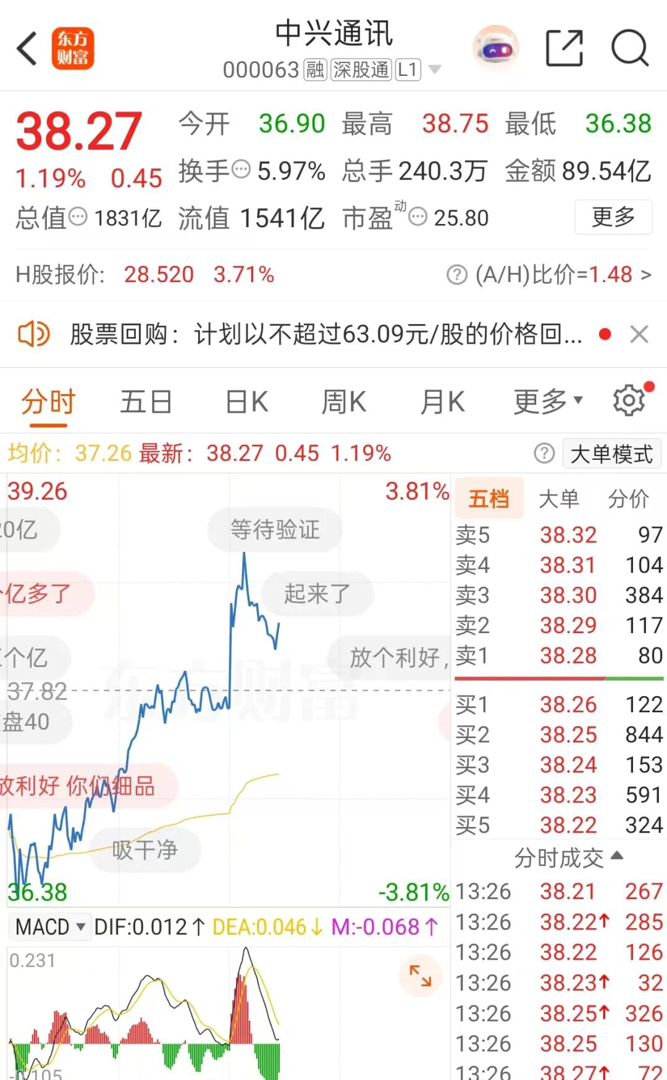
Task: Open chart settings gear
Action: pyautogui.click(x=629, y=401)
